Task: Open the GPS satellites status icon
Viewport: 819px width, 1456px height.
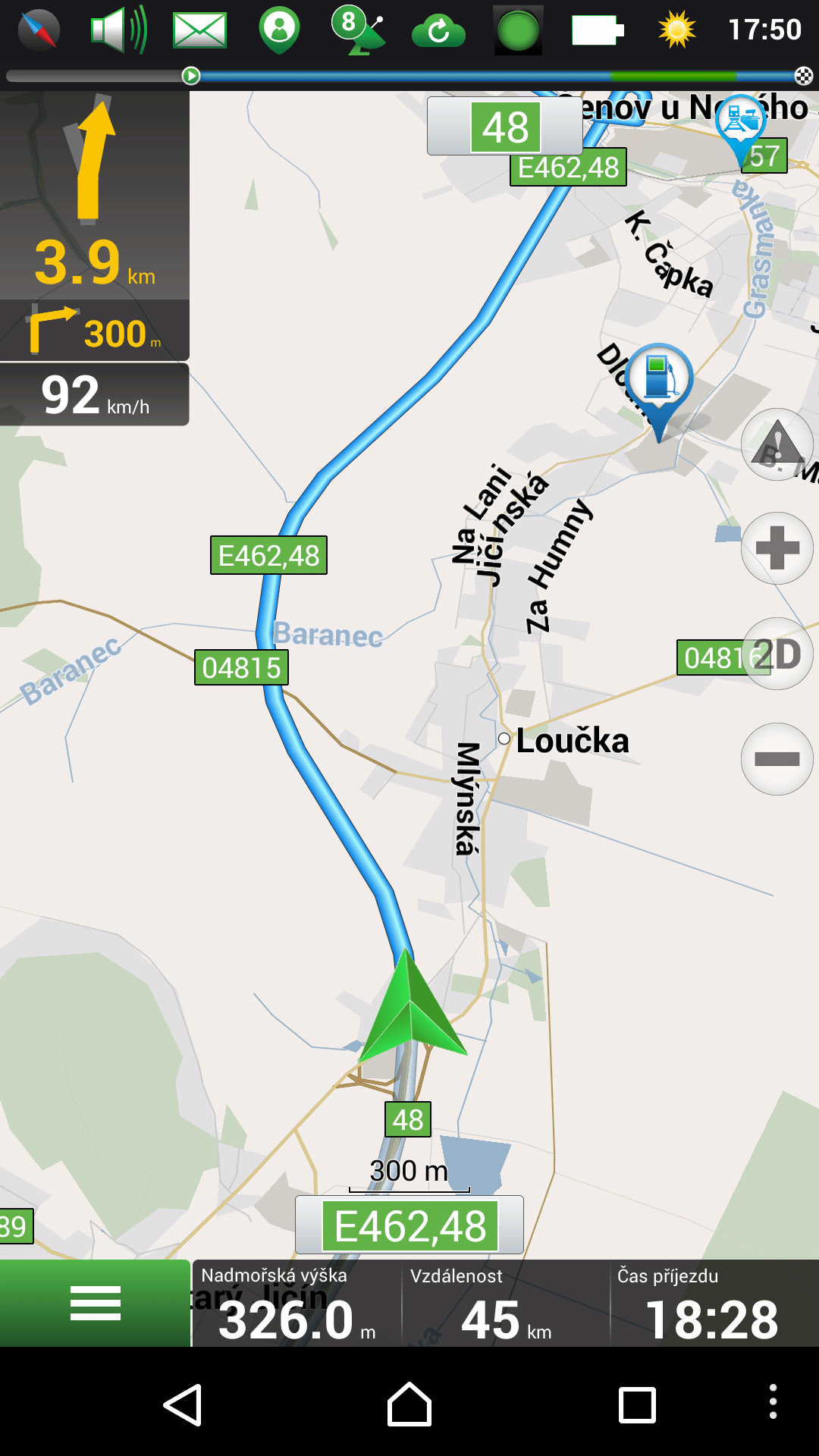Action: (x=359, y=30)
